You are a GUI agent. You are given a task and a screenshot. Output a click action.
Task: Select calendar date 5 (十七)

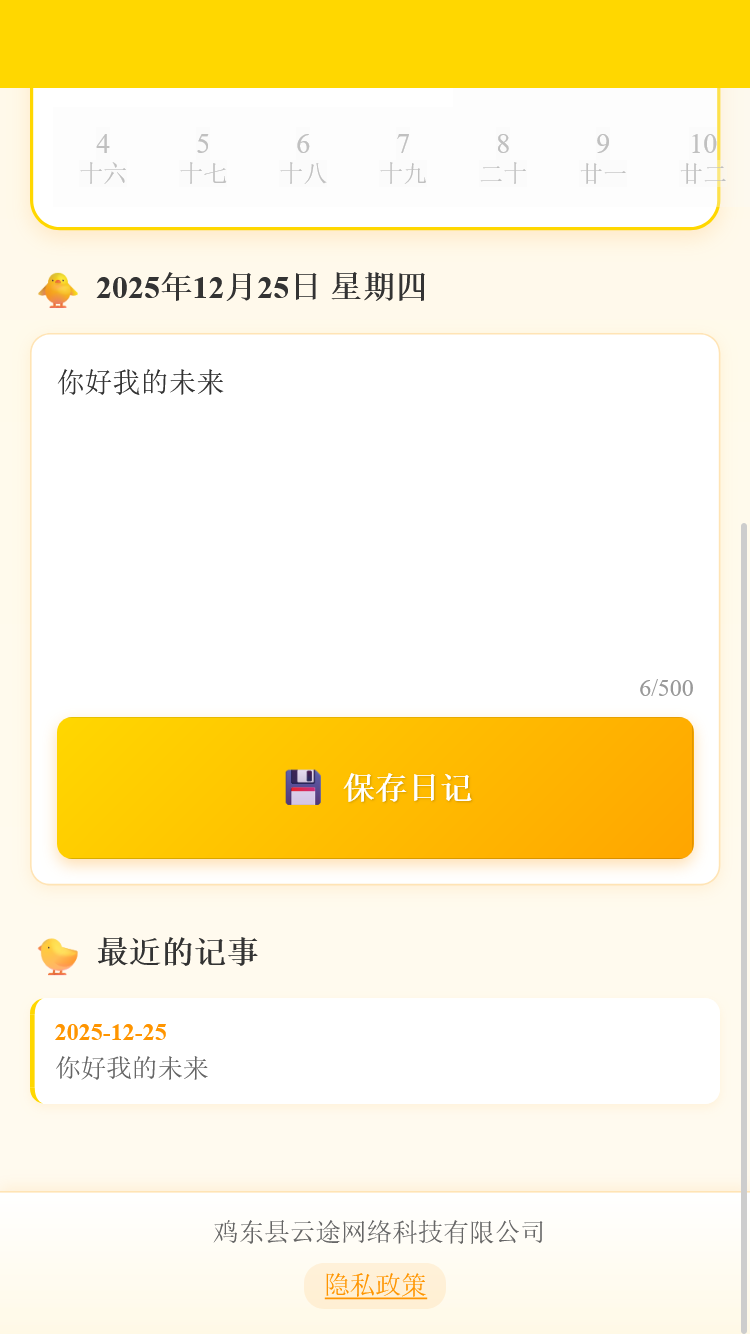point(203,157)
